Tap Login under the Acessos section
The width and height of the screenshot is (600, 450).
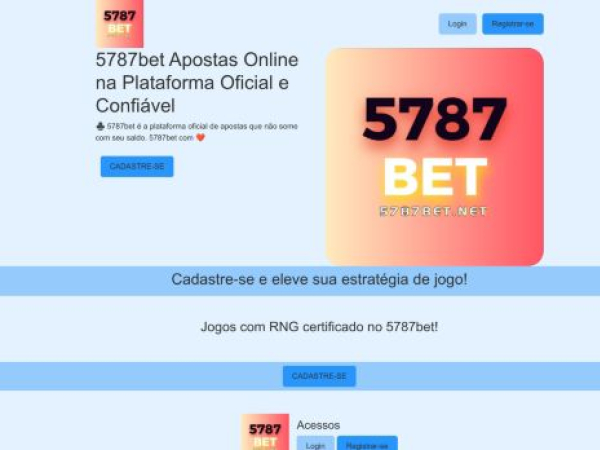(x=315, y=444)
